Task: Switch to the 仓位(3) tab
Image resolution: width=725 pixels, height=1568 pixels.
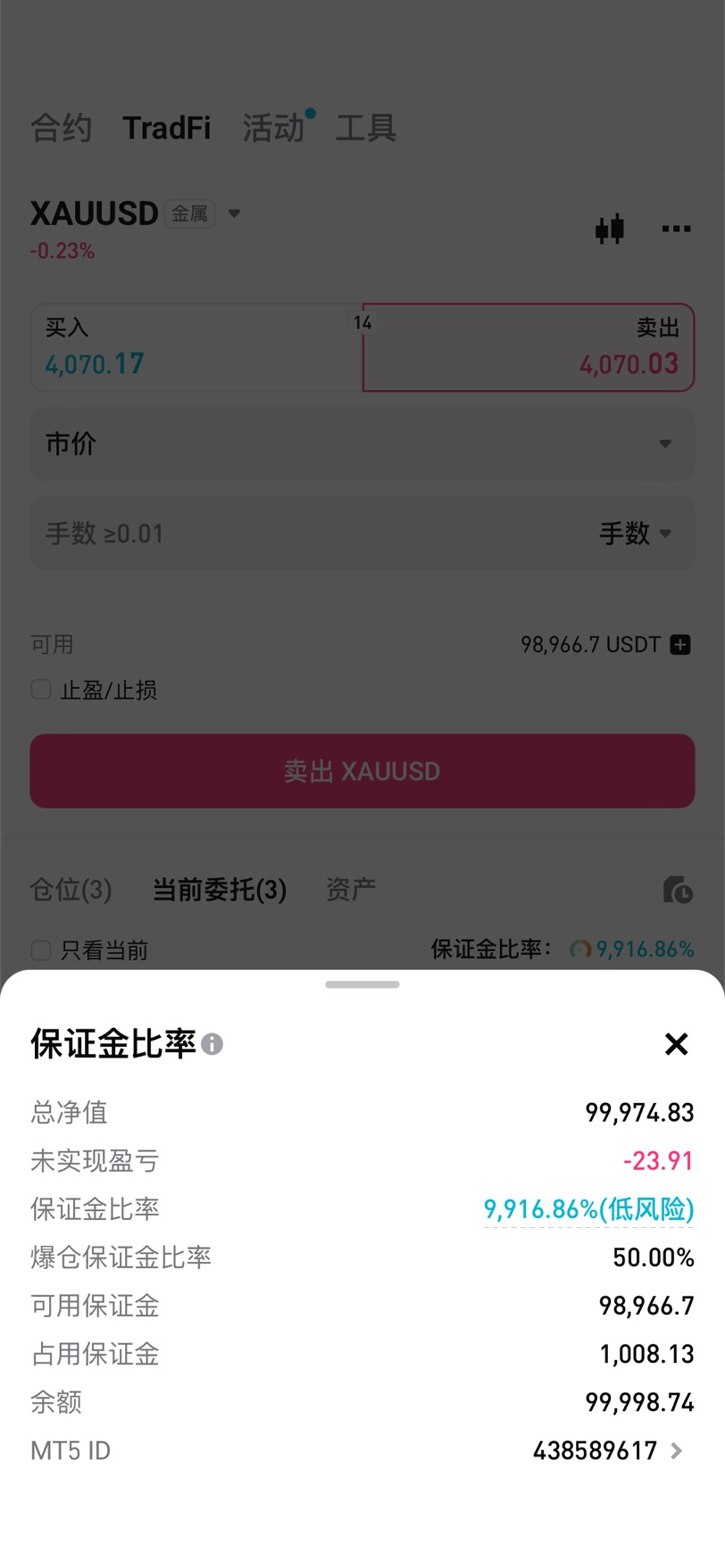Action: point(70,890)
